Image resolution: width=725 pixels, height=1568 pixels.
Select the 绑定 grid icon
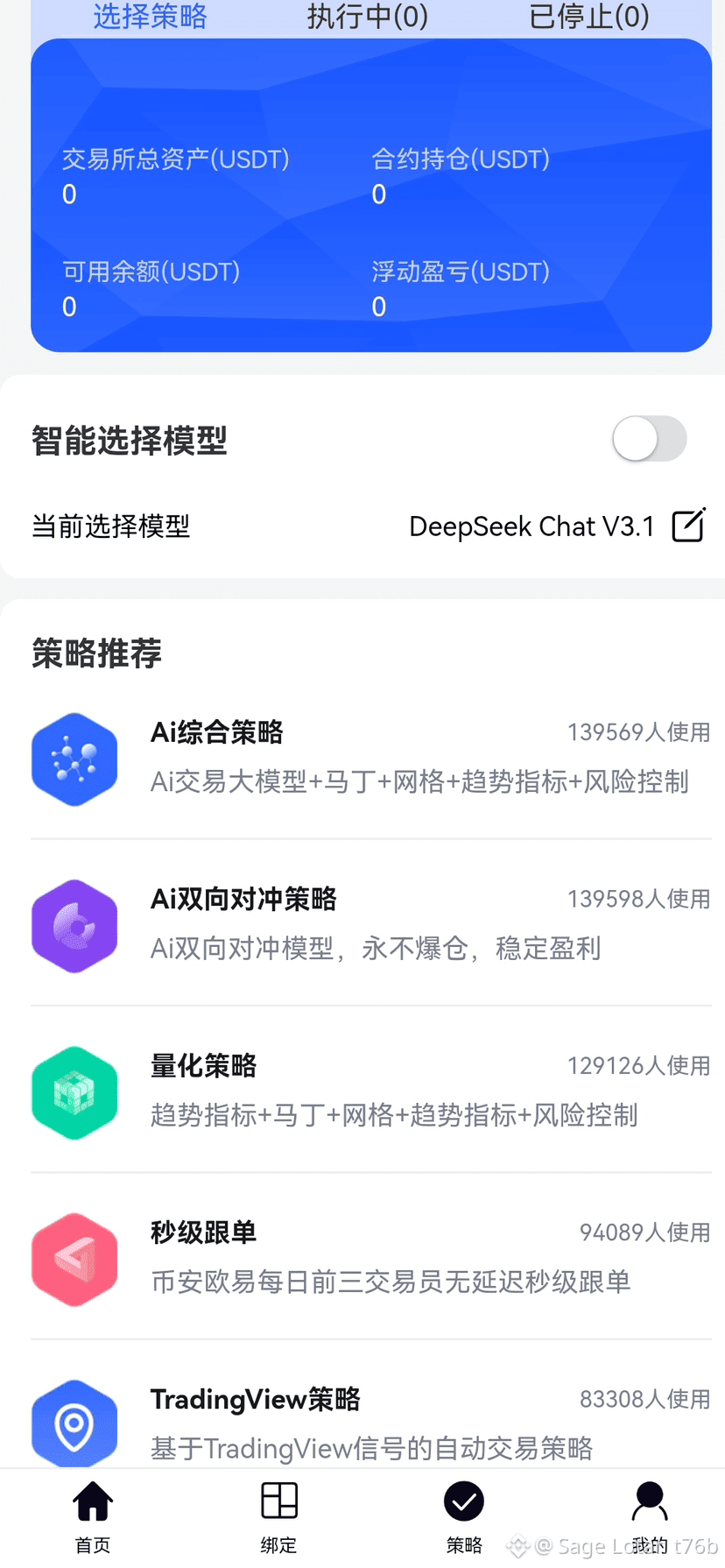tap(278, 1501)
